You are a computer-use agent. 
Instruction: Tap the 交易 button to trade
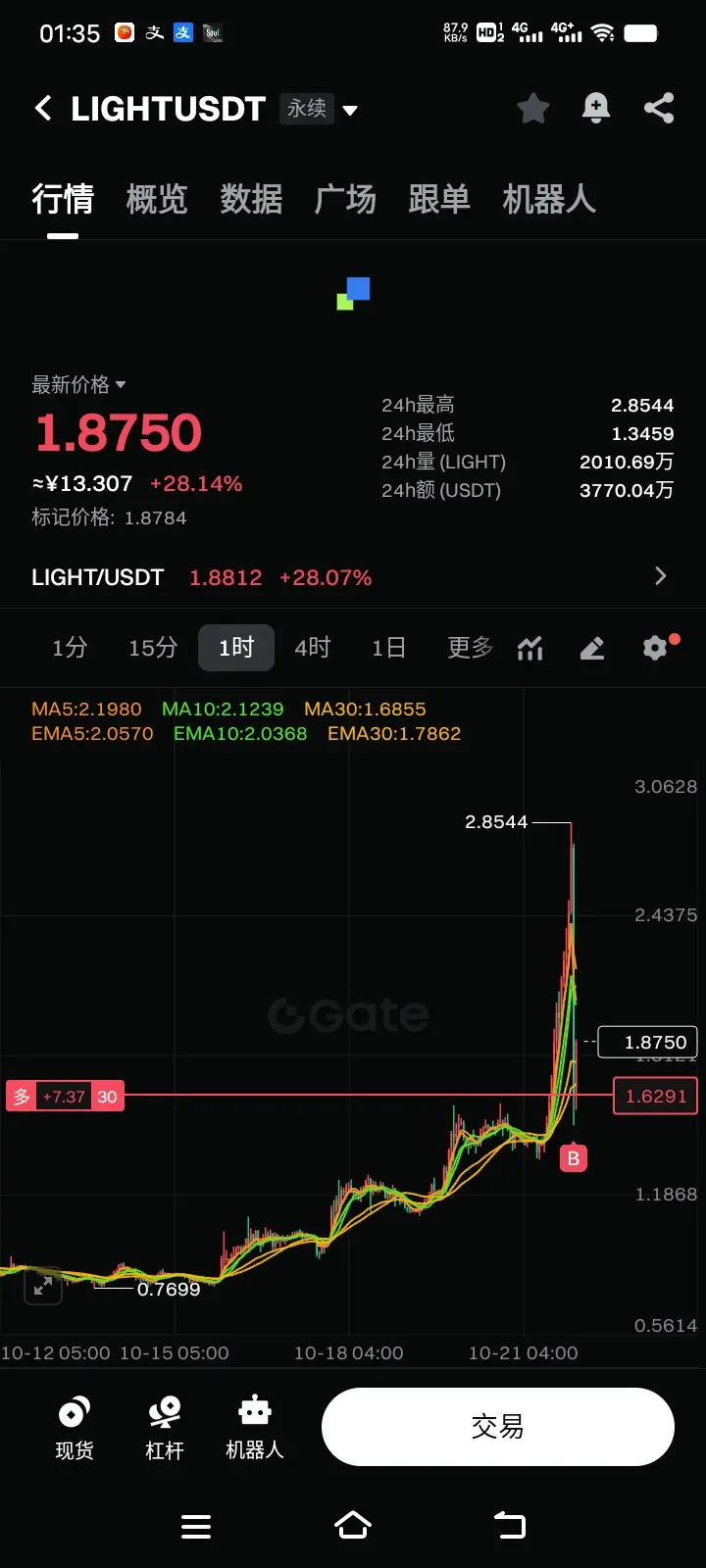click(x=497, y=1427)
